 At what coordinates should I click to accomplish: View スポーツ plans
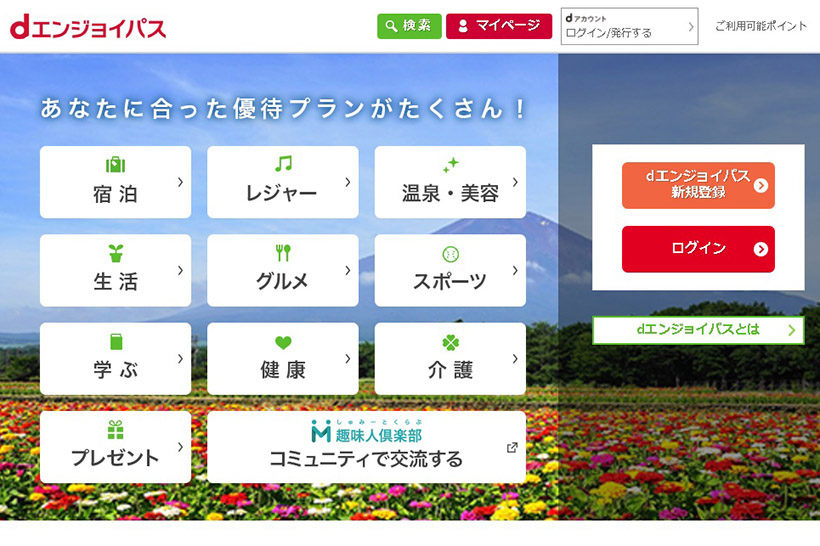(450, 270)
